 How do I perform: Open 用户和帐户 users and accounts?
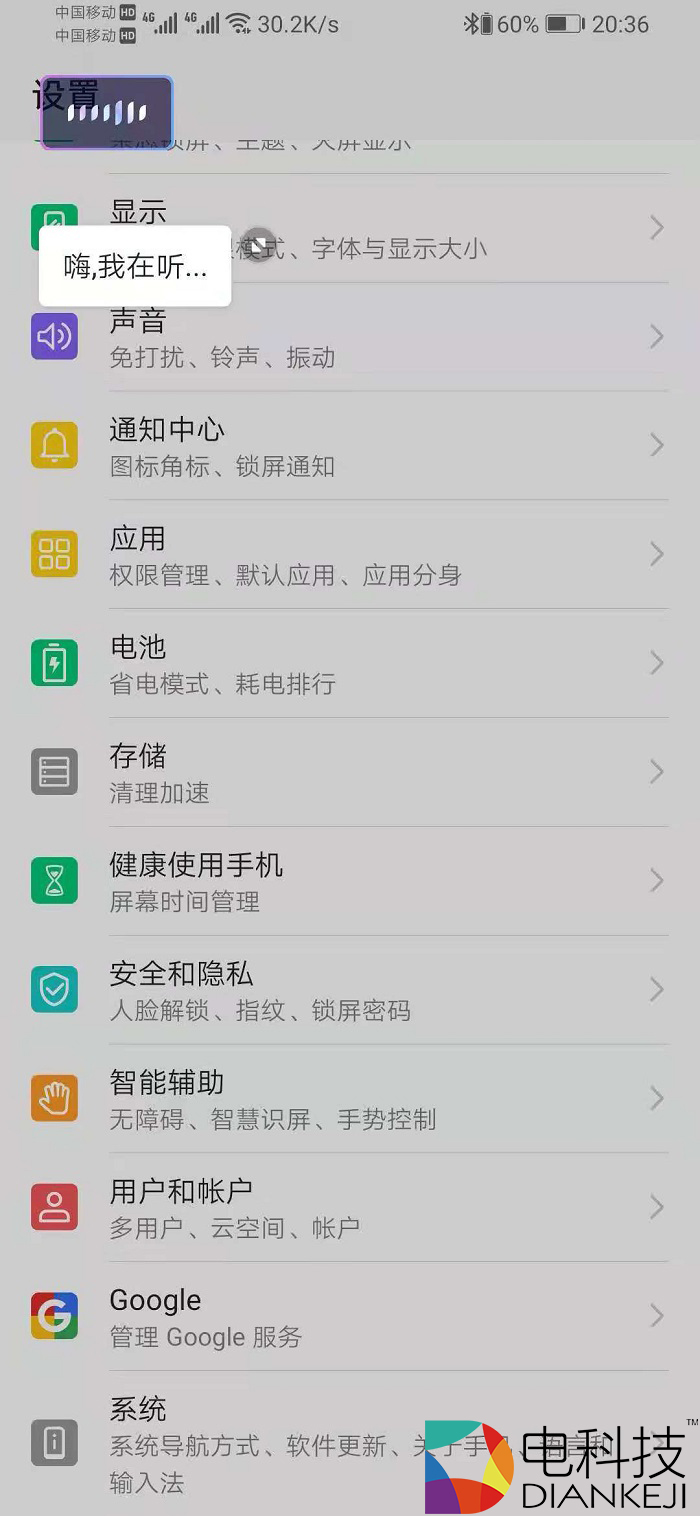point(380,1209)
